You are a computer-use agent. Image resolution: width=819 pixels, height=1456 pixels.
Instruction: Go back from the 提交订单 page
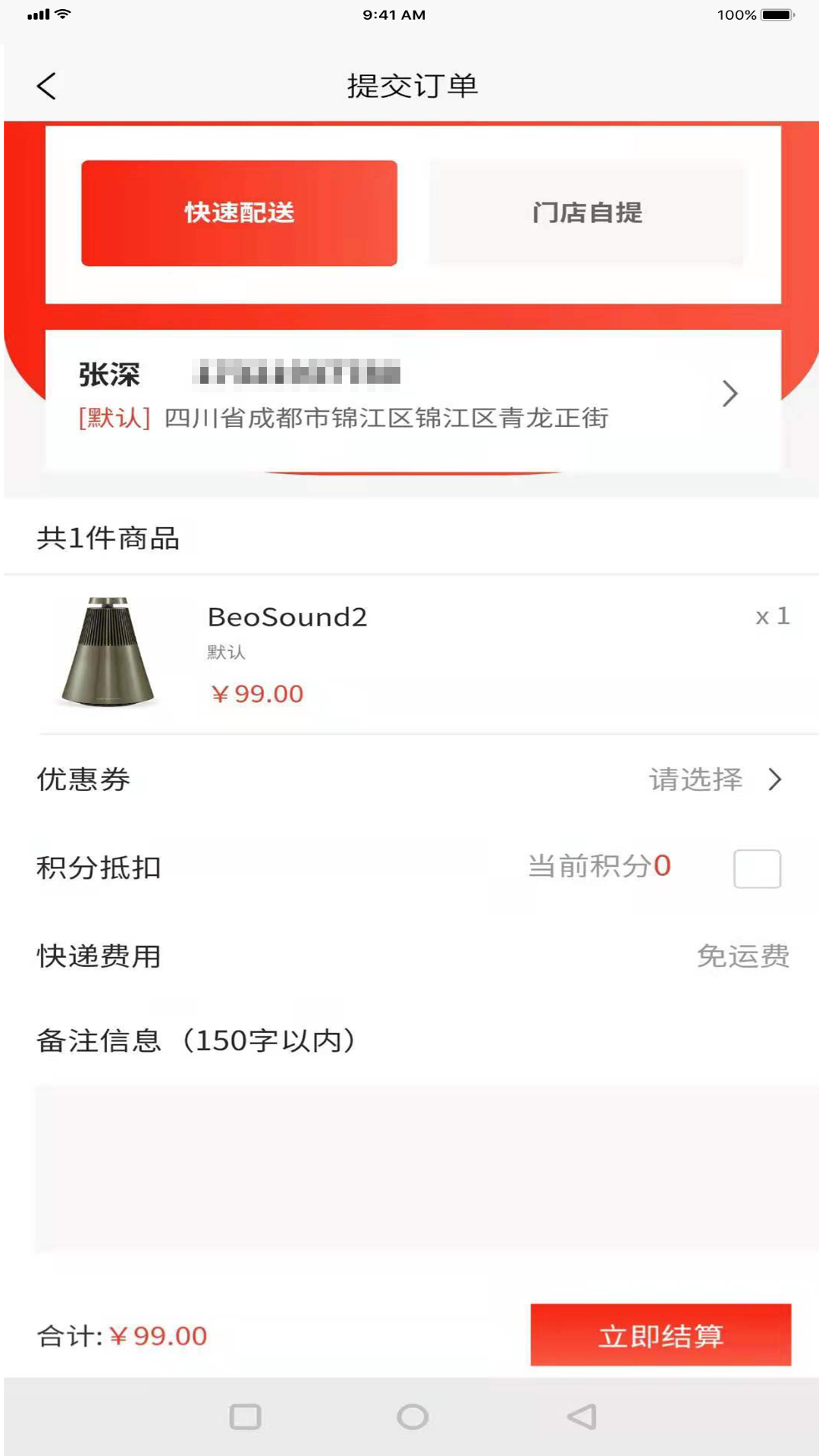[x=47, y=86]
